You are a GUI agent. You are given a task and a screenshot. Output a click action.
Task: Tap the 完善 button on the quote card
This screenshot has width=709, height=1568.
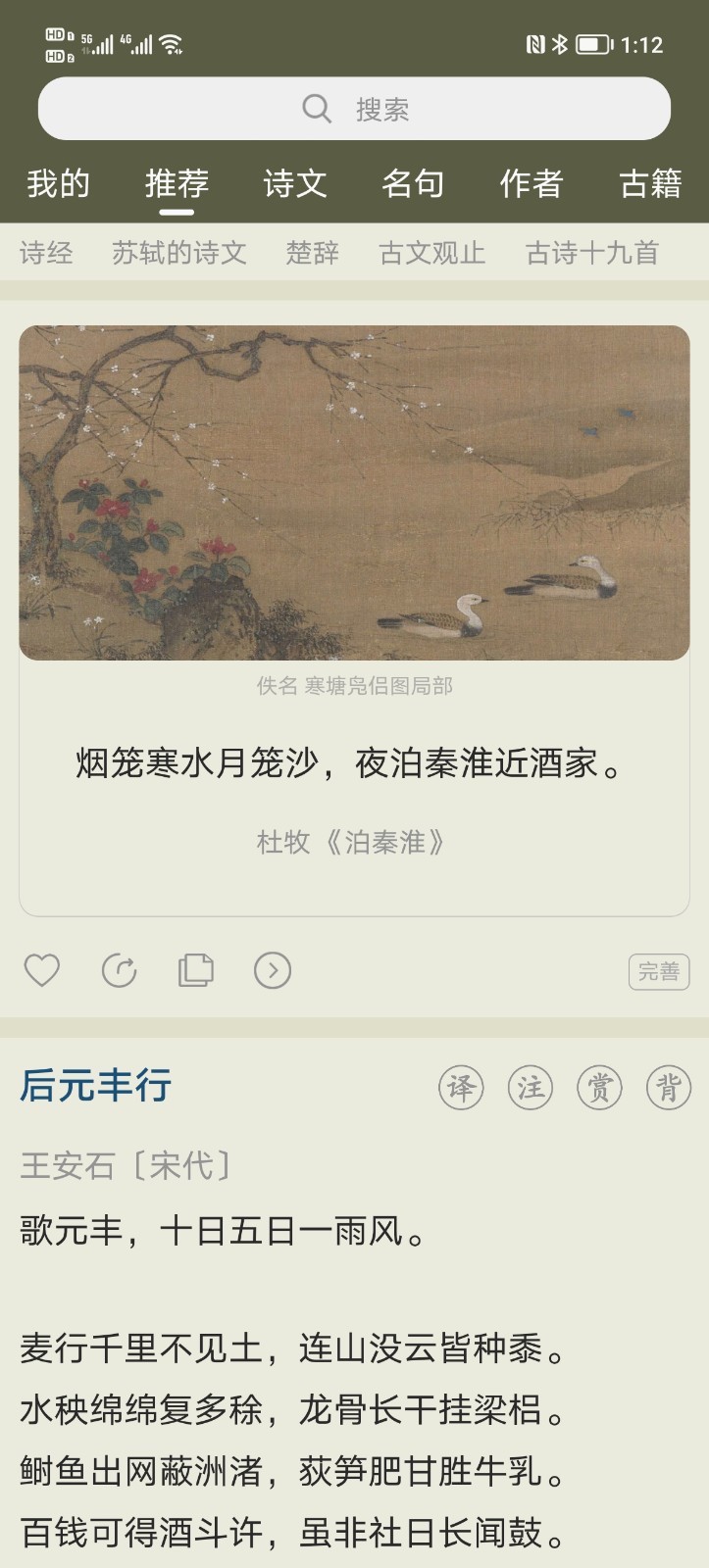pyautogui.click(x=658, y=970)
